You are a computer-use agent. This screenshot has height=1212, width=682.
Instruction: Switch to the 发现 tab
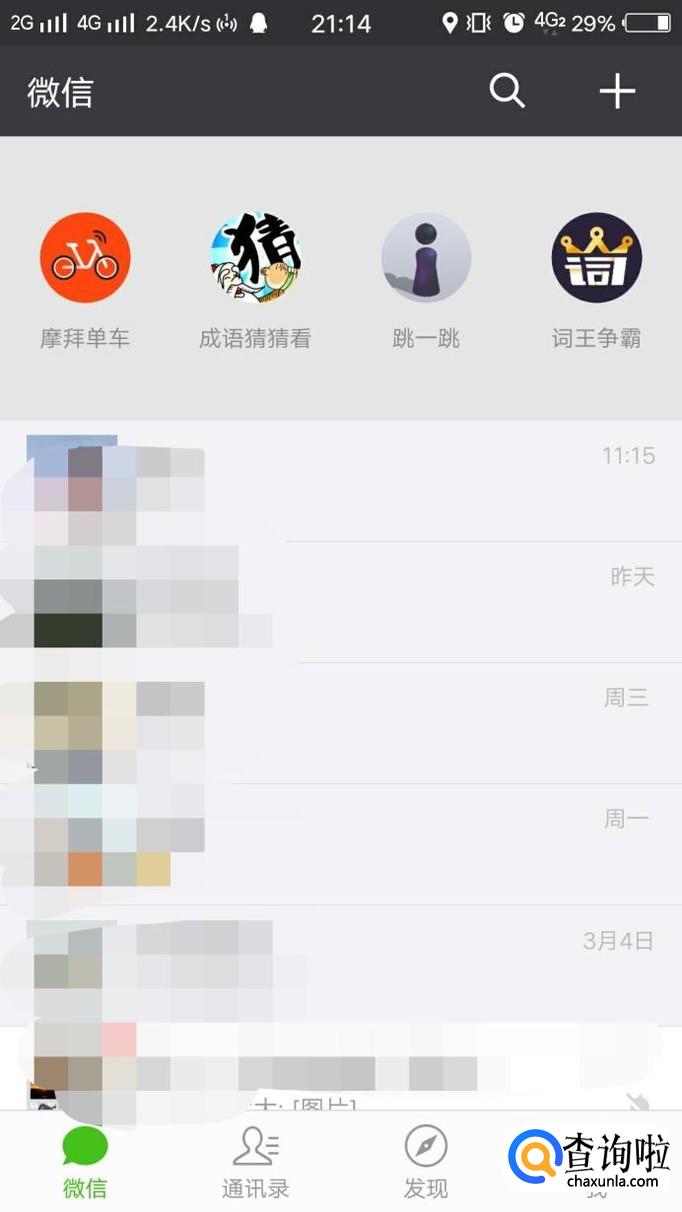[x=426, y=1162]
